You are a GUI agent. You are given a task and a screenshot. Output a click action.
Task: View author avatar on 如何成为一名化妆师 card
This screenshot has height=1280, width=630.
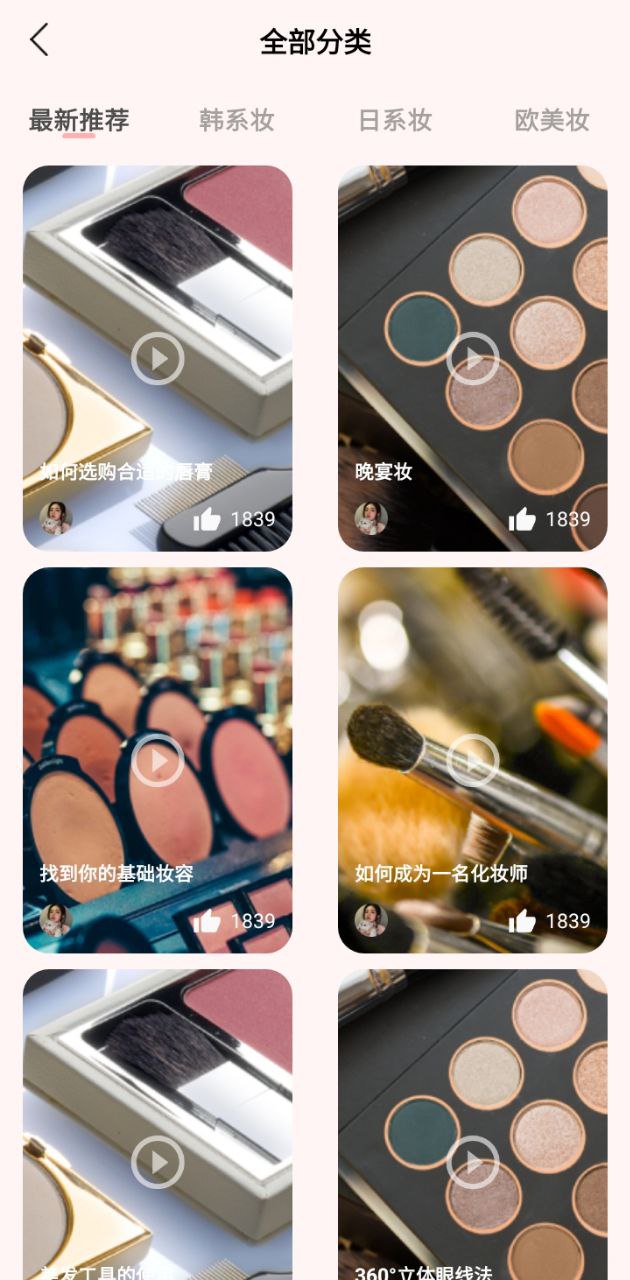tap(371, 920)
